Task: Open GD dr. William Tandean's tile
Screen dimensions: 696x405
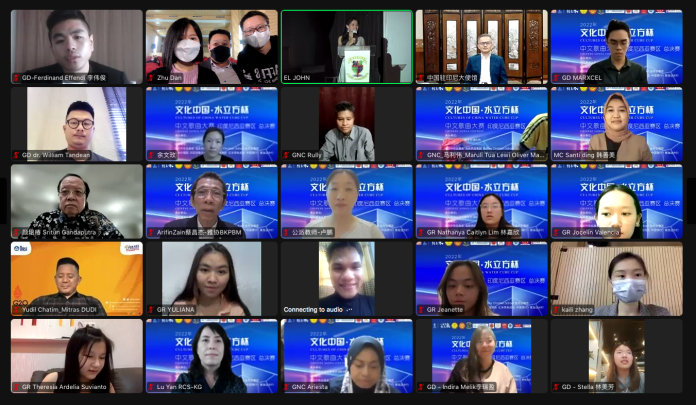Action: 76,124
